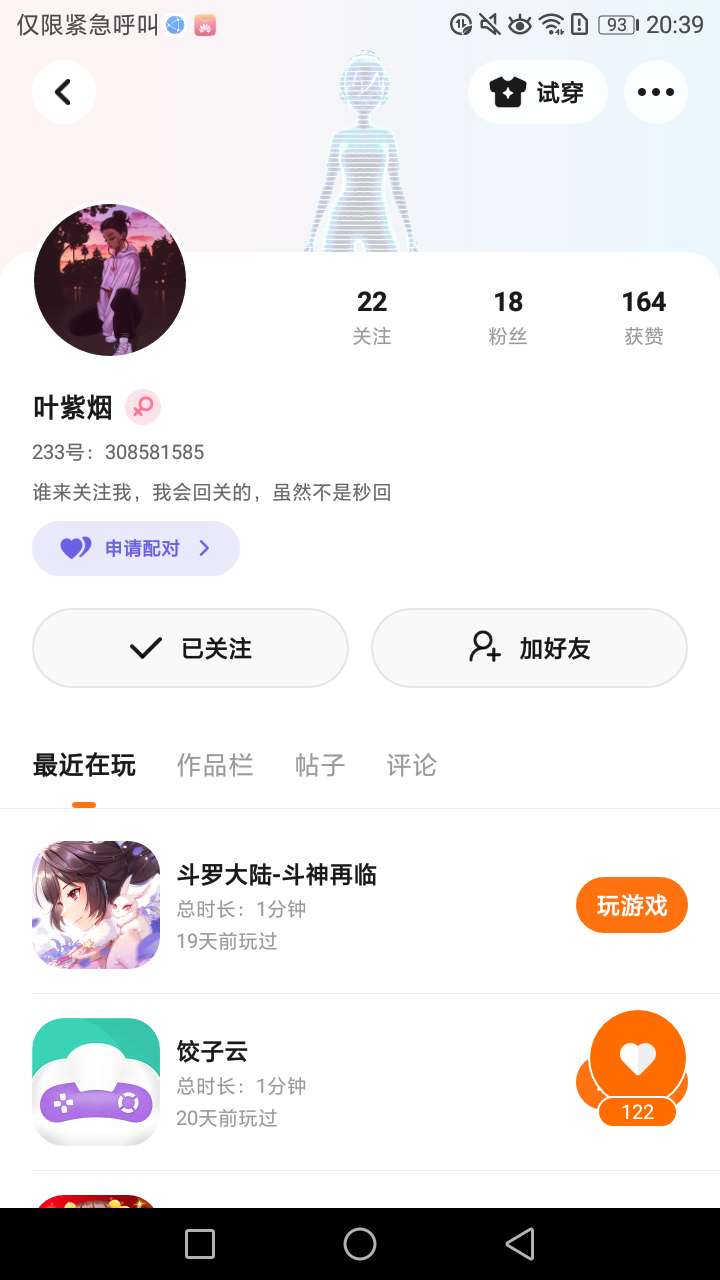Viewport: 720px width, 1280px height.
Task: Tap the 试穿 try-on button
Action: point(537,92)
